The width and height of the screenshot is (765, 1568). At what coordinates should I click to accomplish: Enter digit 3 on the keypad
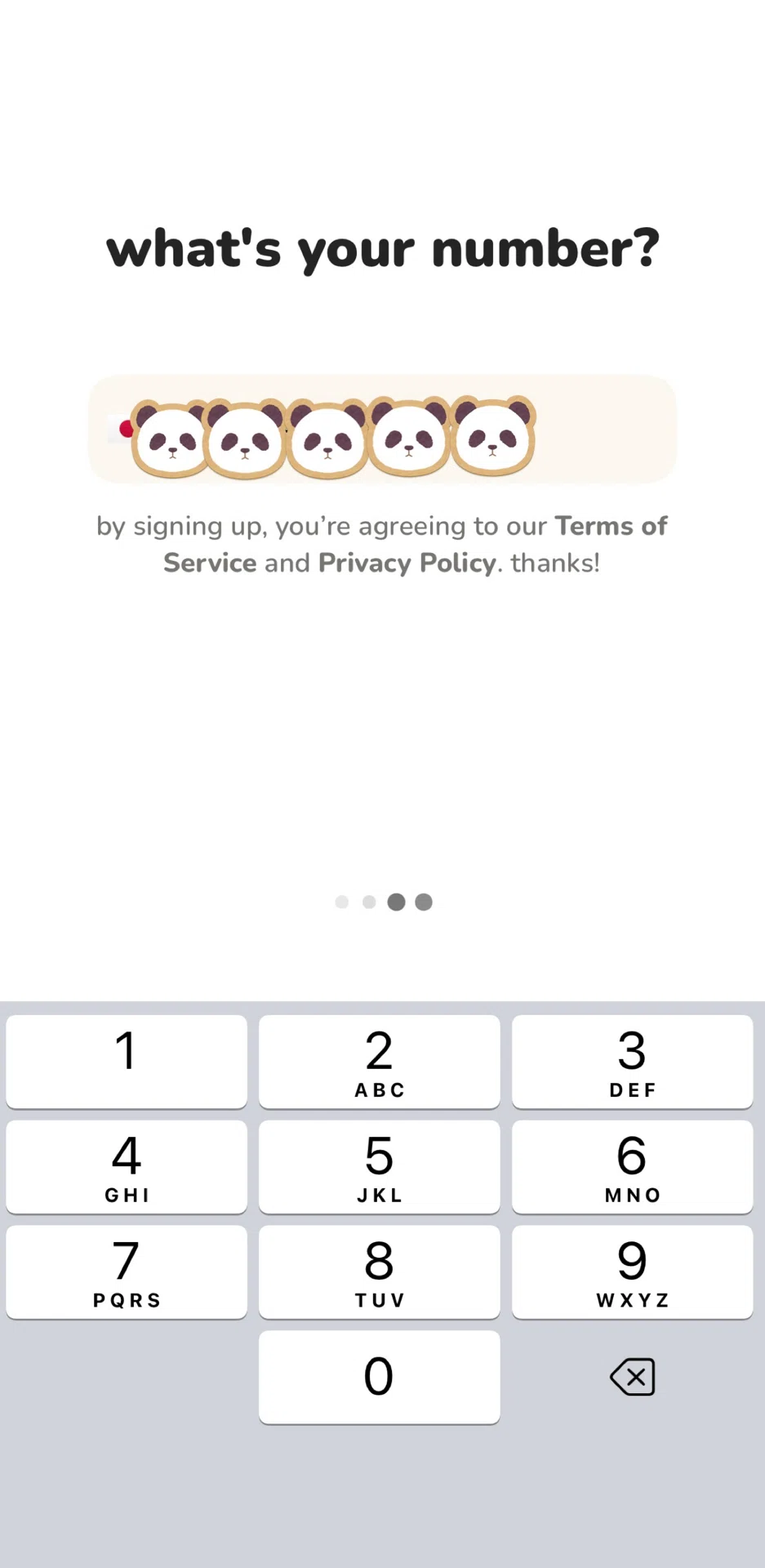[x=633, y=1062]
